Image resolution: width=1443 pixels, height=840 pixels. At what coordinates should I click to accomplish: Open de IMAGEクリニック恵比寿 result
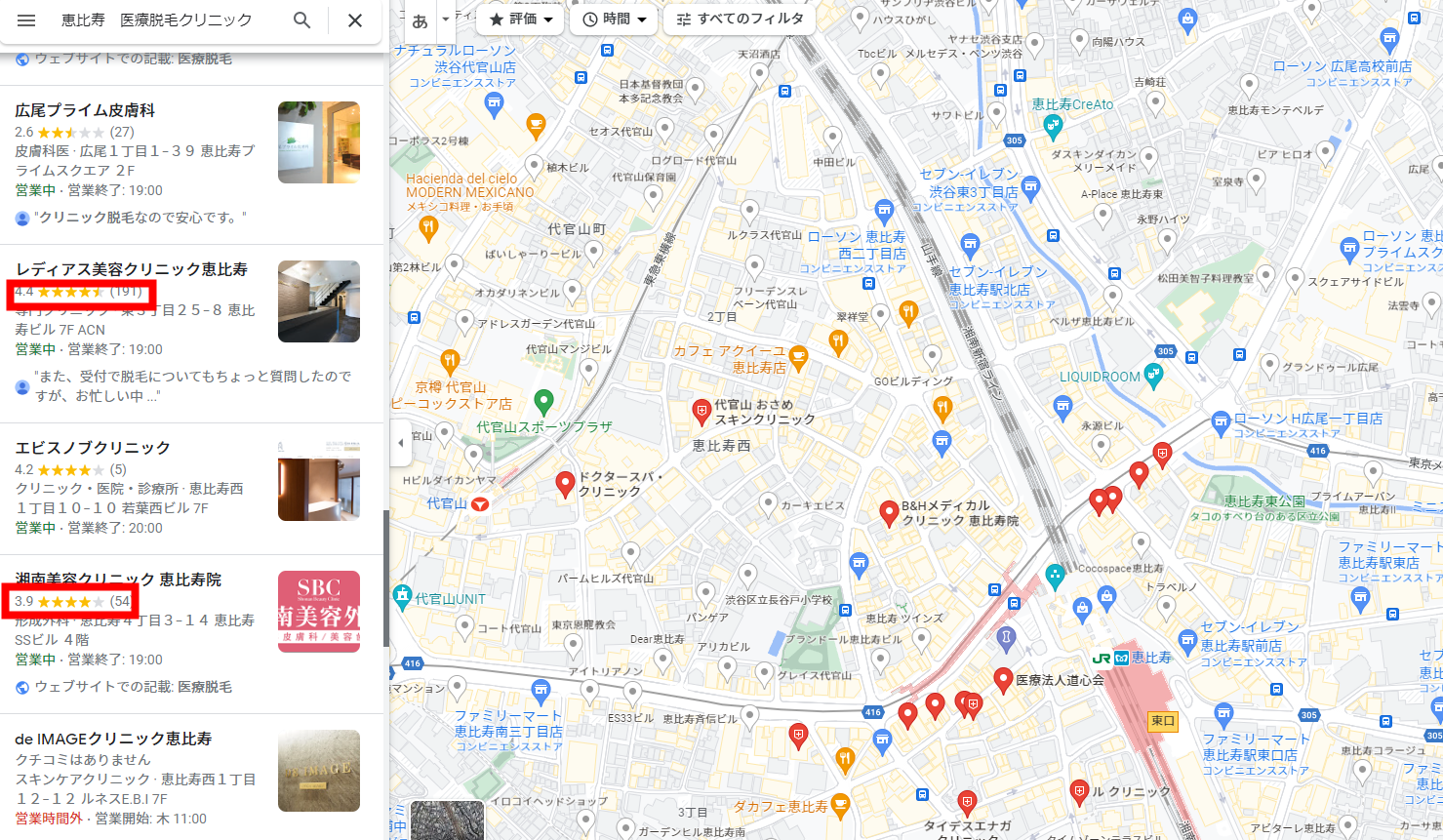click(x=113, y=739)
